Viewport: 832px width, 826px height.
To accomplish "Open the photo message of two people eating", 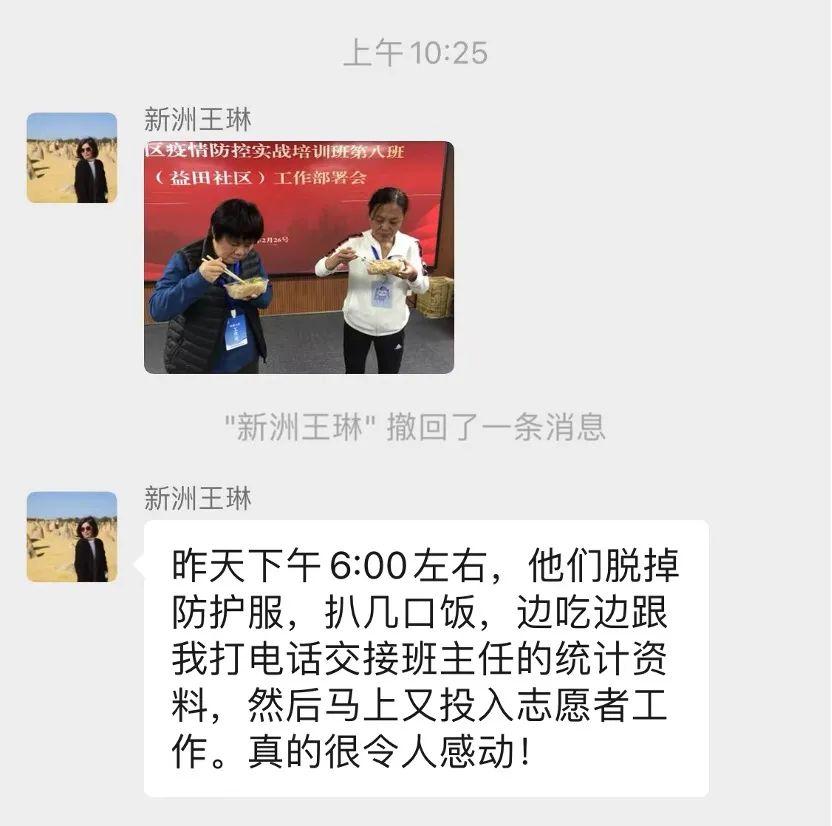I will coord(298,257).
